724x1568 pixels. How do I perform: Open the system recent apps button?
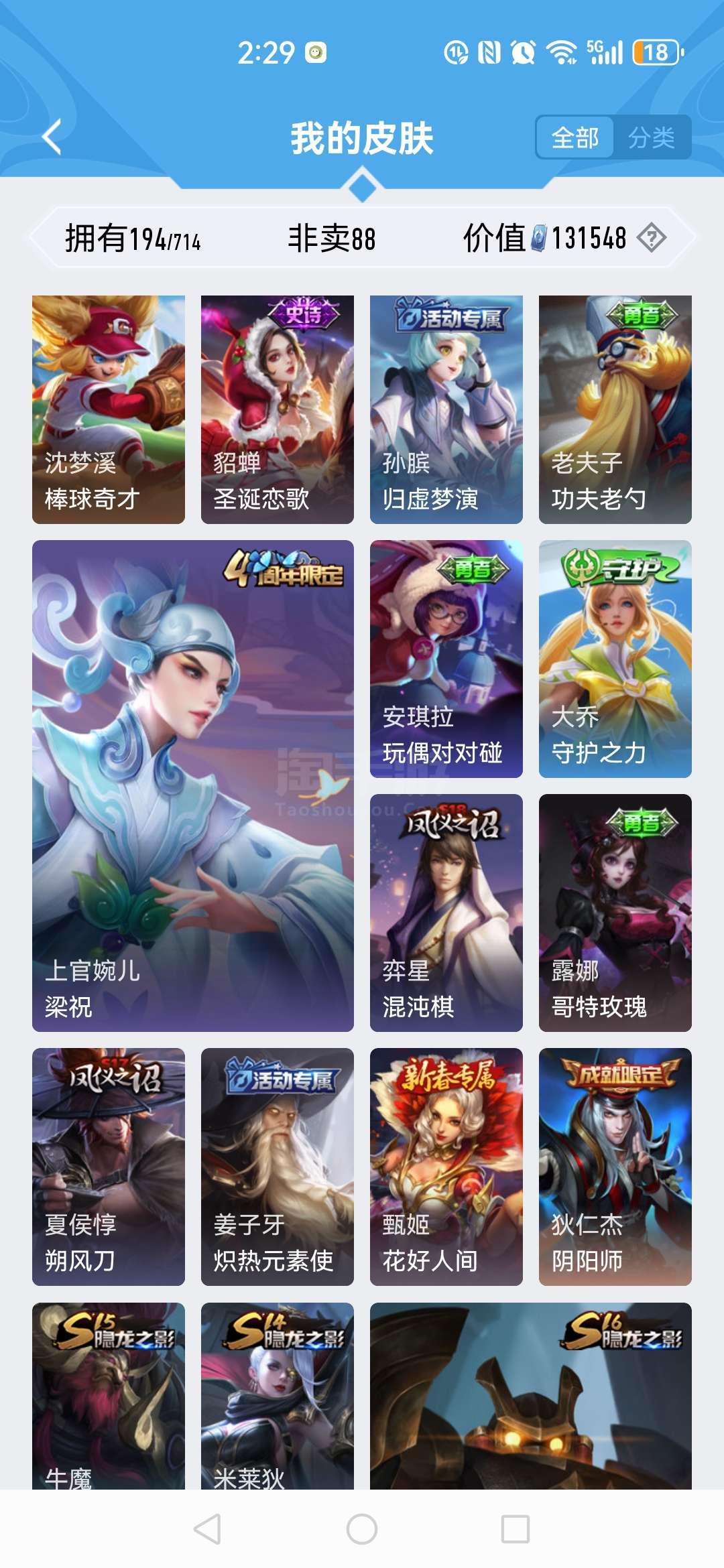tap(516, 1529)
